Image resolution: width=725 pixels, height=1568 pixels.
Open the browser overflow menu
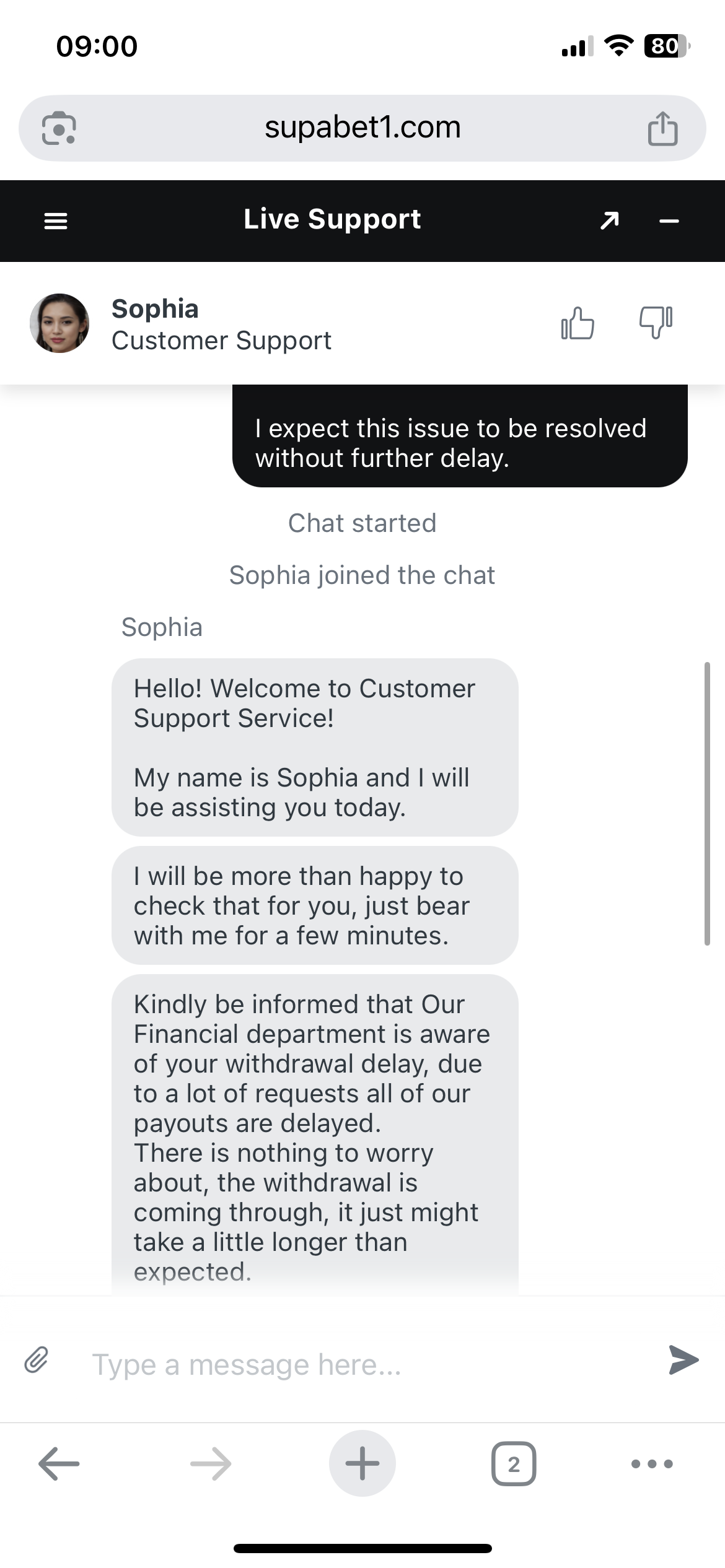pos(651,1464)
